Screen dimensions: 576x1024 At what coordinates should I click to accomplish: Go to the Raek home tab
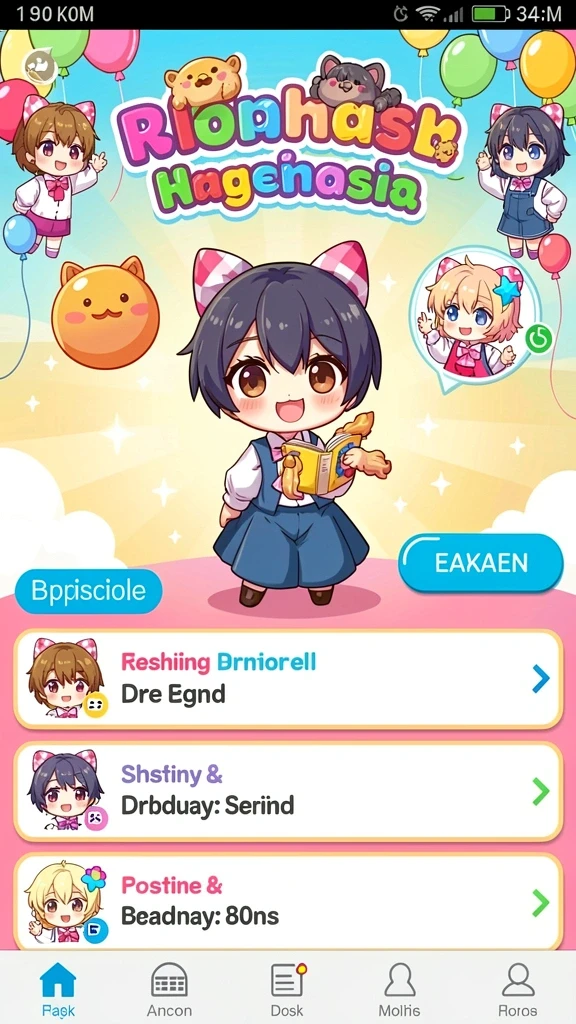pos(58,989)
